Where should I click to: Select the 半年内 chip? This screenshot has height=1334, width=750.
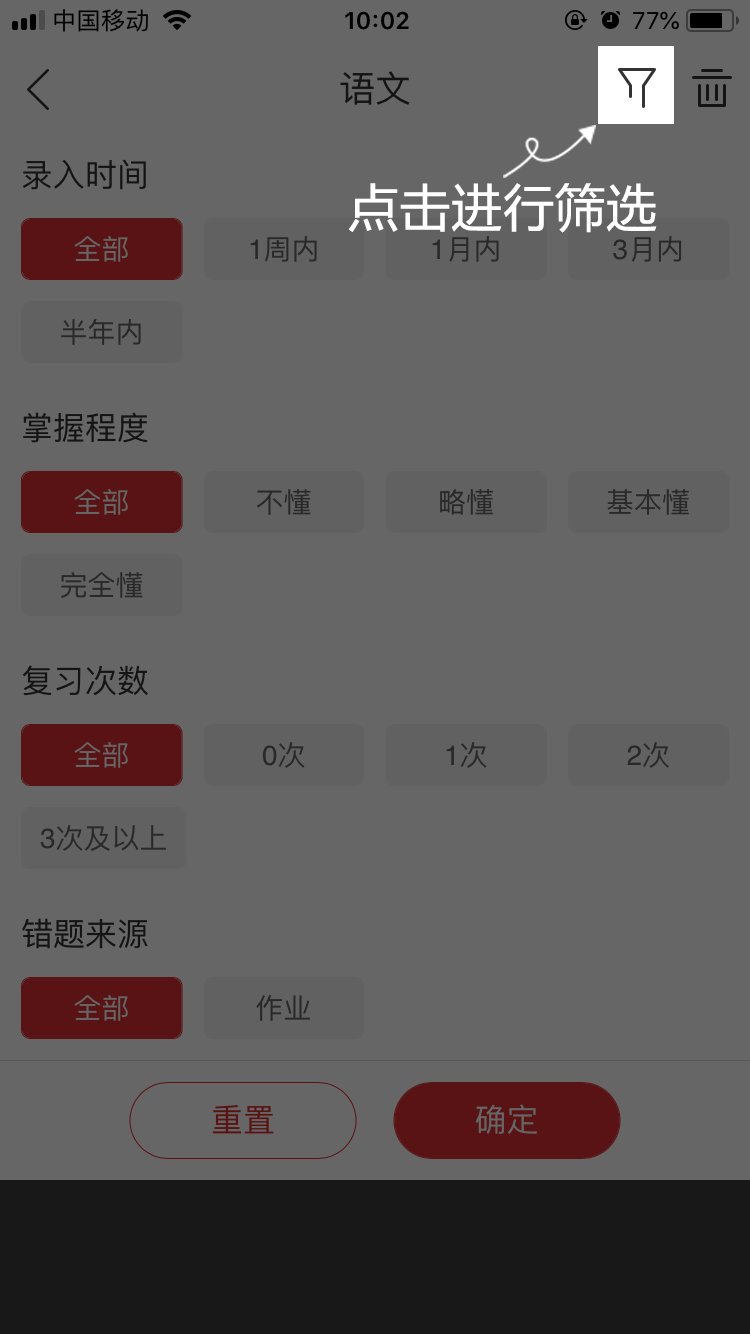(102, 332)
